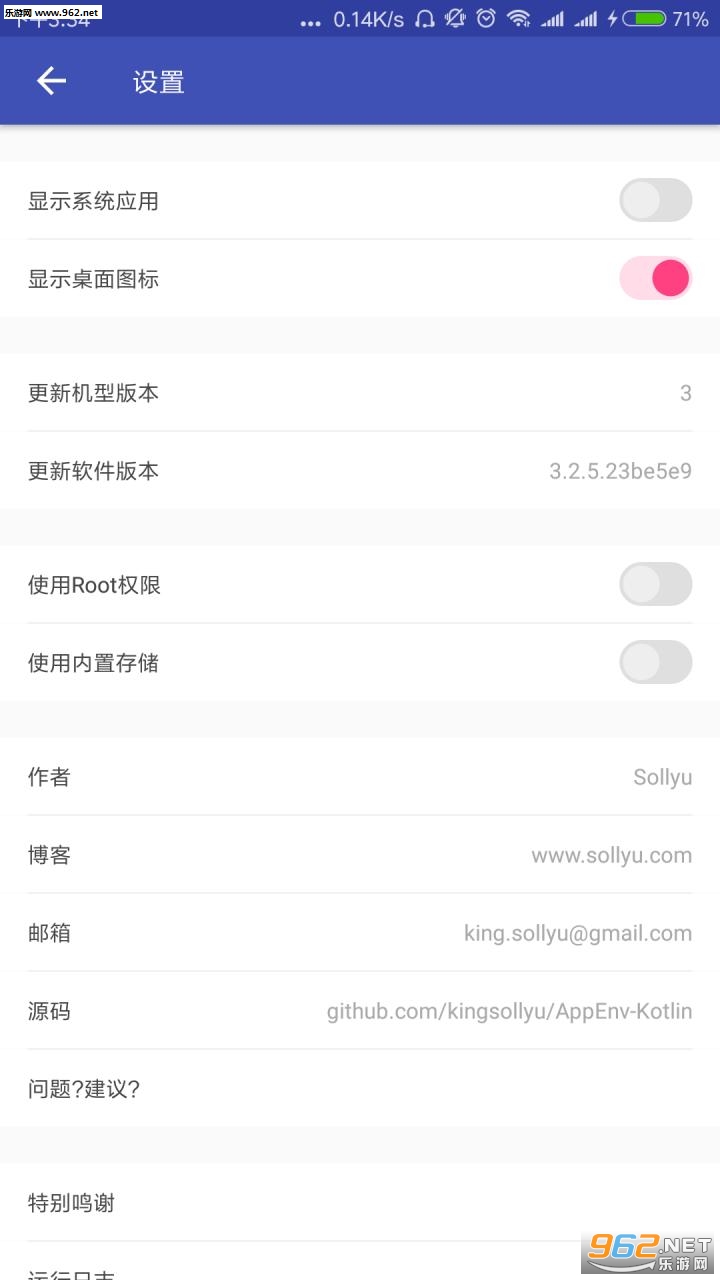The image size is (720, 1280).
Task: Turn off the 显示桌面图标 switch
Action: (x=655, y=278)
